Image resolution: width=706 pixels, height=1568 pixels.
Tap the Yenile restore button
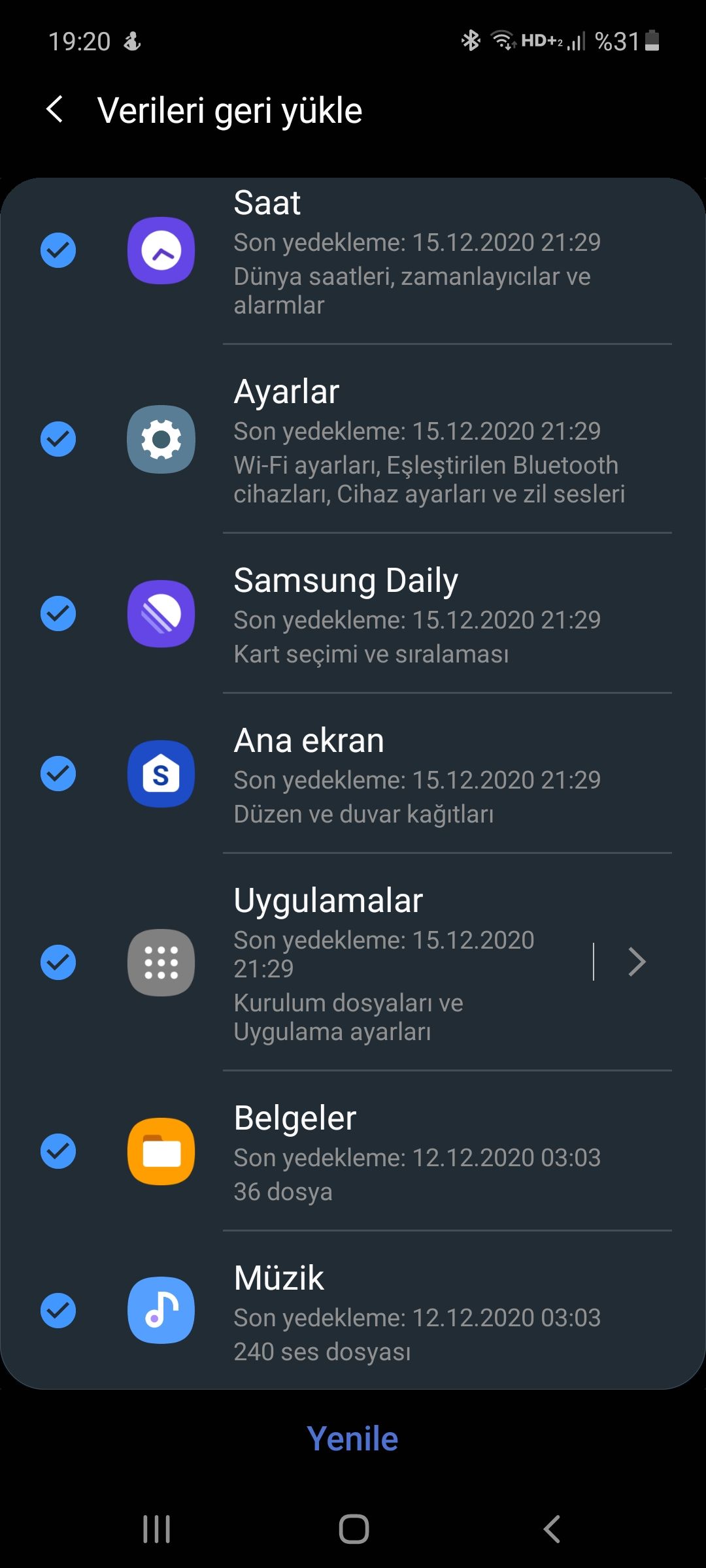click(x=352, y=1439)
